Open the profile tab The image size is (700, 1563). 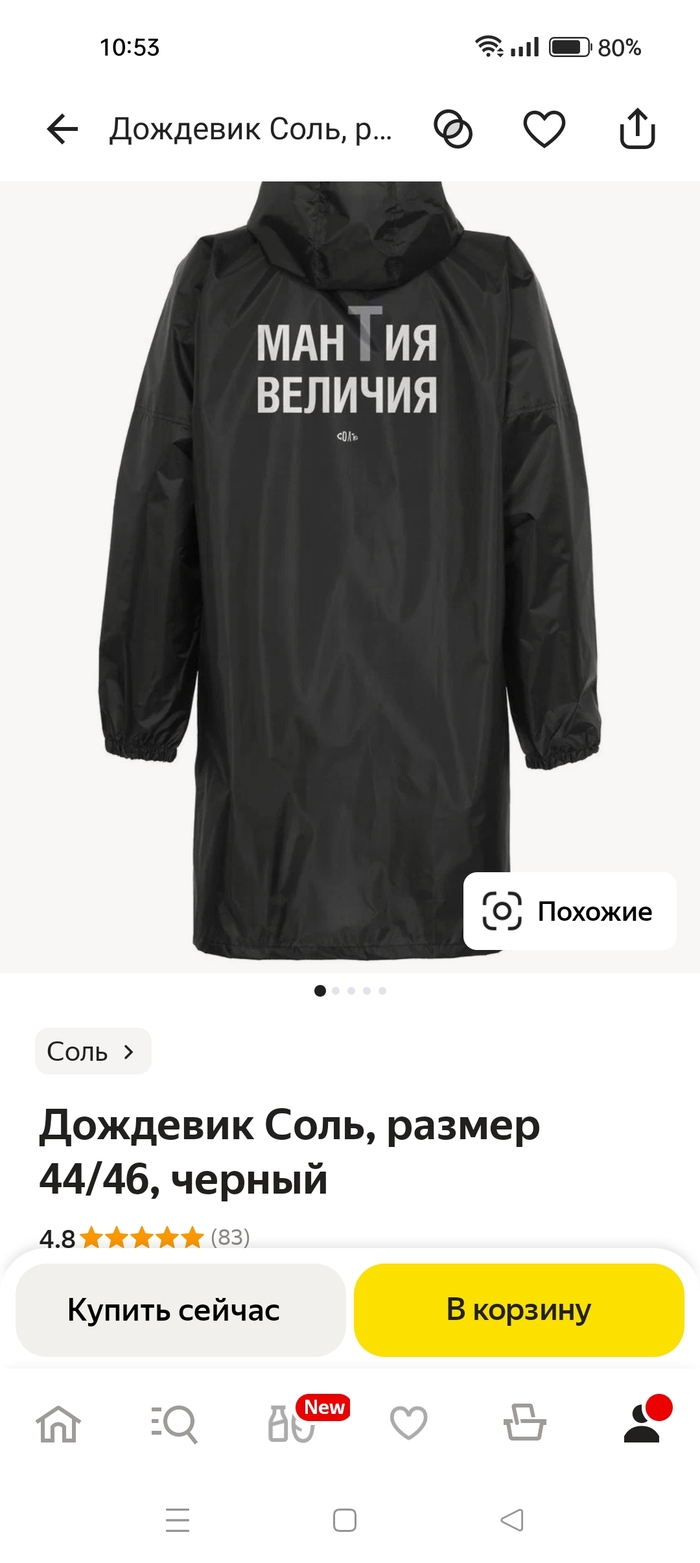pyautogui.click(x=642, y=1423)
